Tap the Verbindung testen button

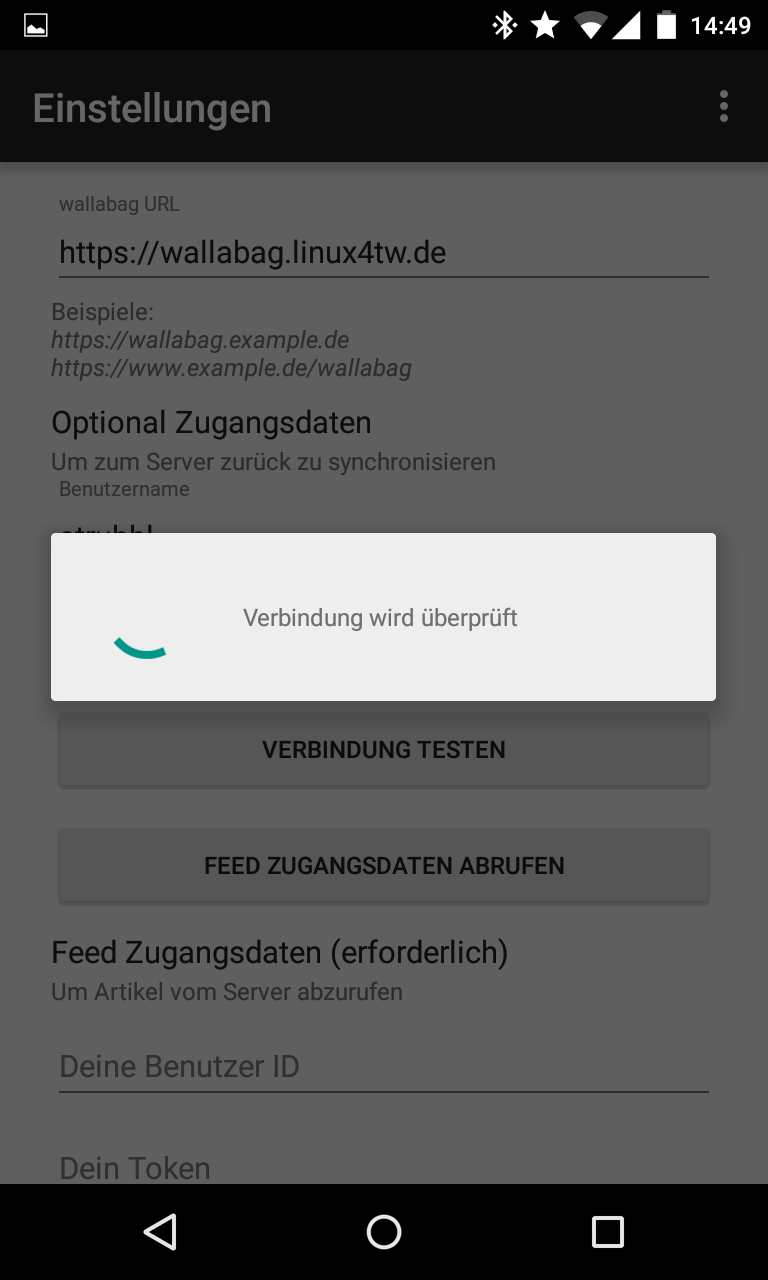click(383, 749)
